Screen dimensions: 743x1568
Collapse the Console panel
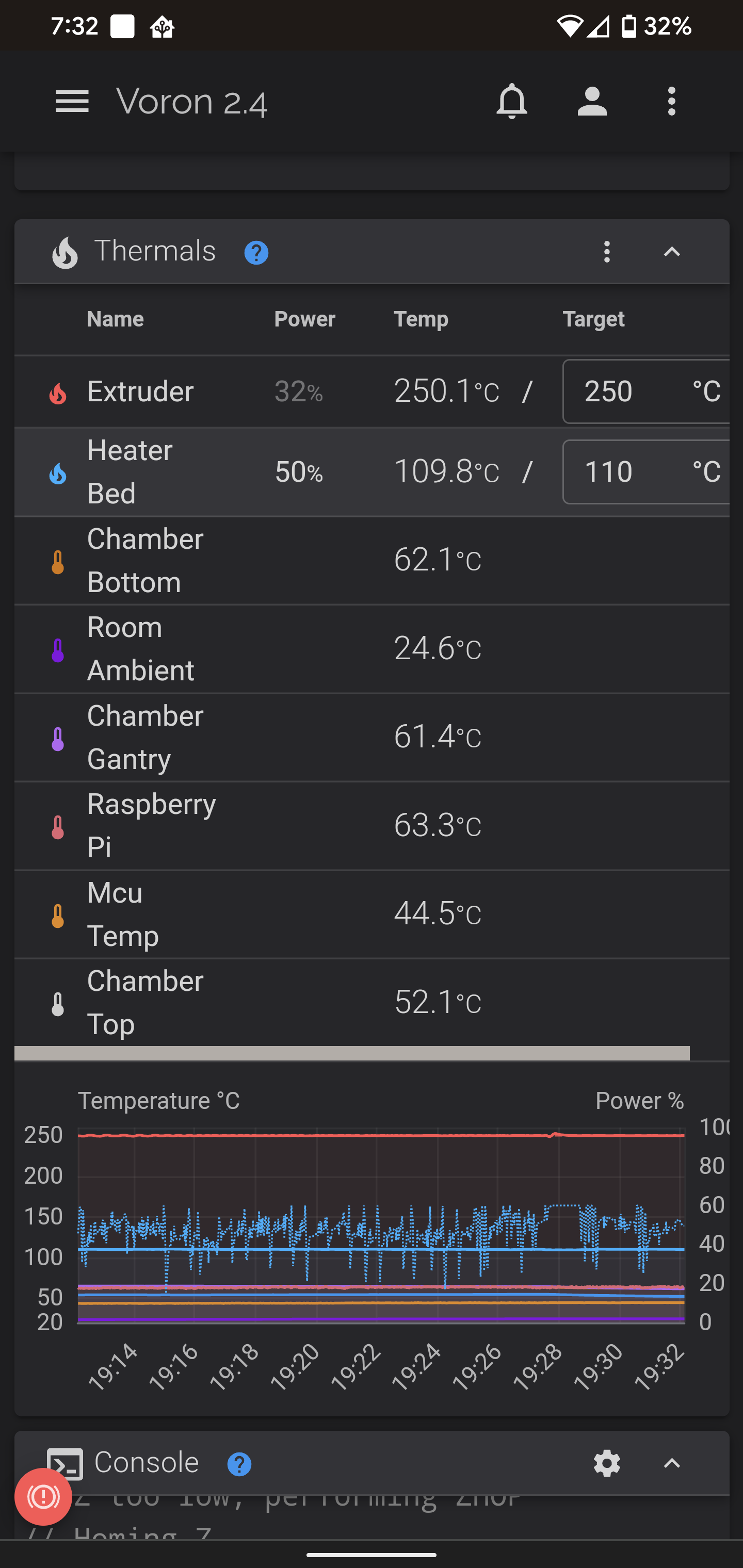click(x=671, y=1463)
